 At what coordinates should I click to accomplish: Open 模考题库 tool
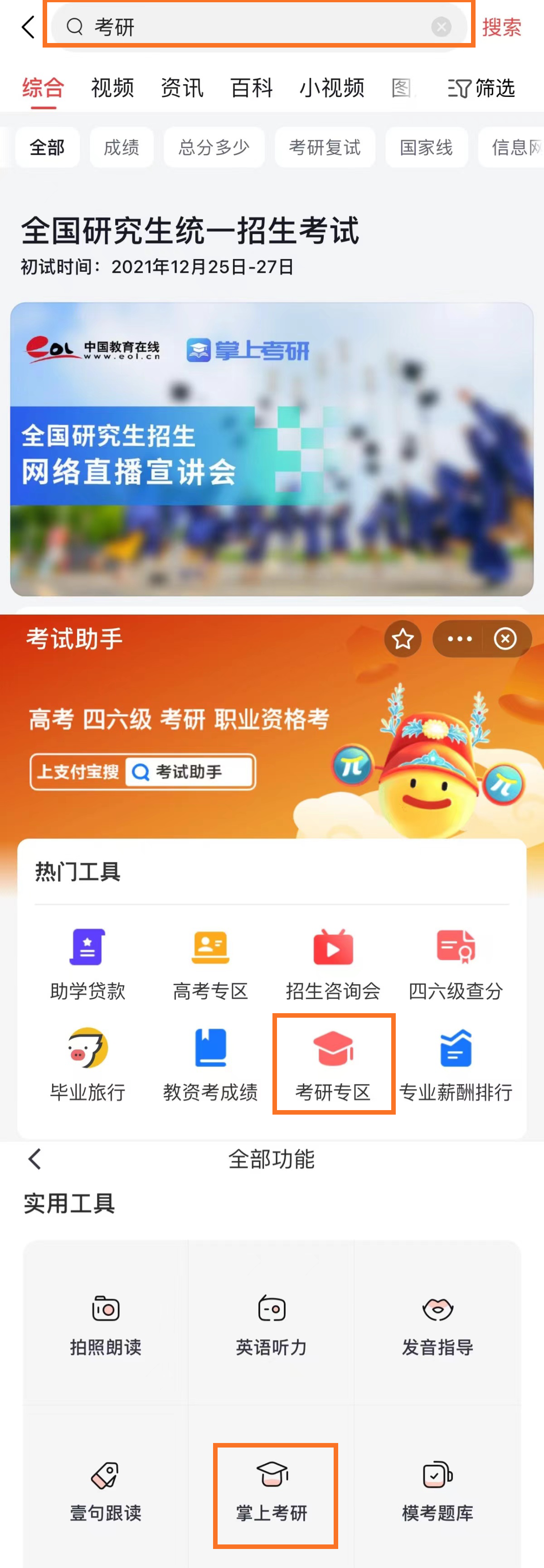[x=437, y=1494]
